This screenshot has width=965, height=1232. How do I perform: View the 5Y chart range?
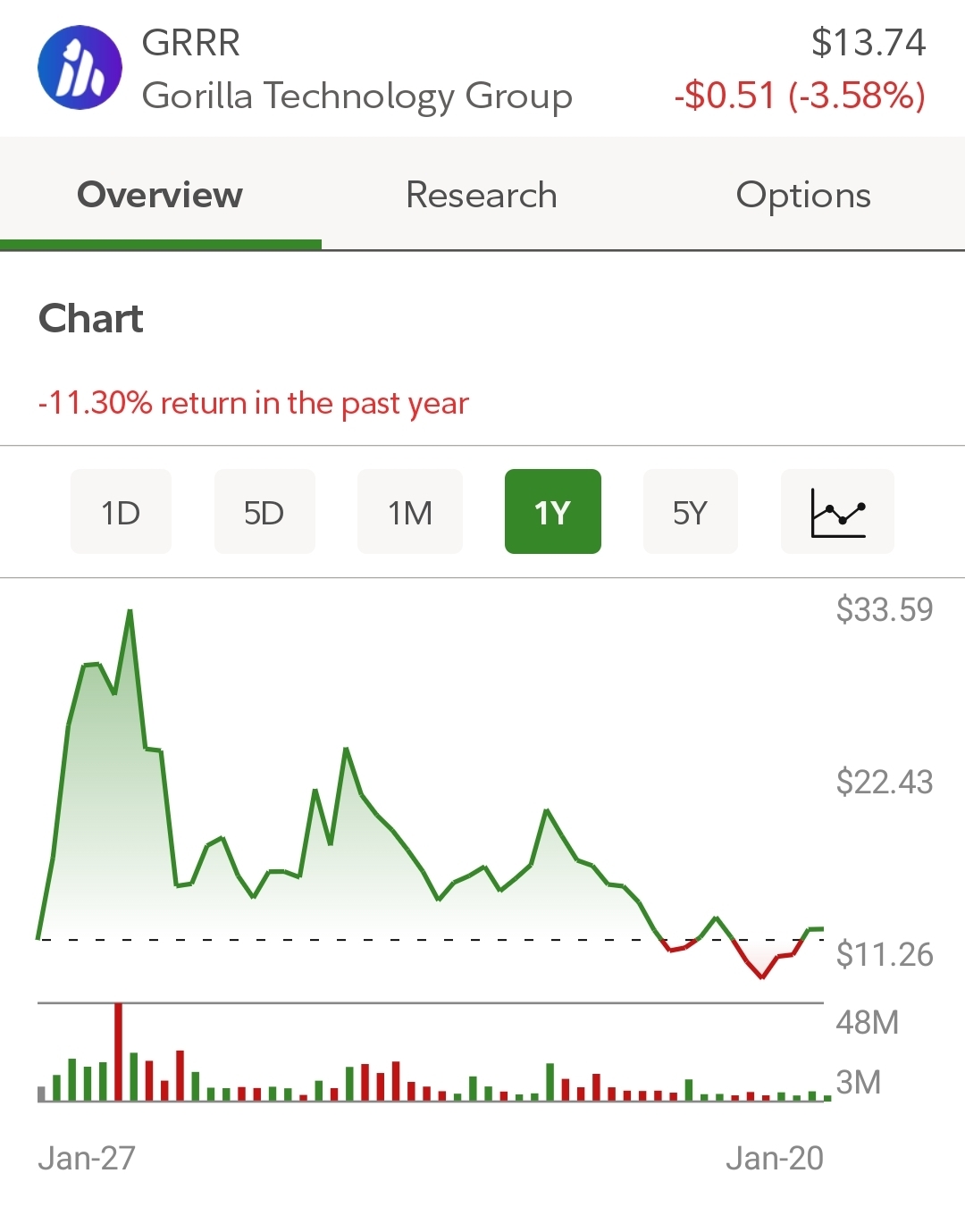point(690,512)
